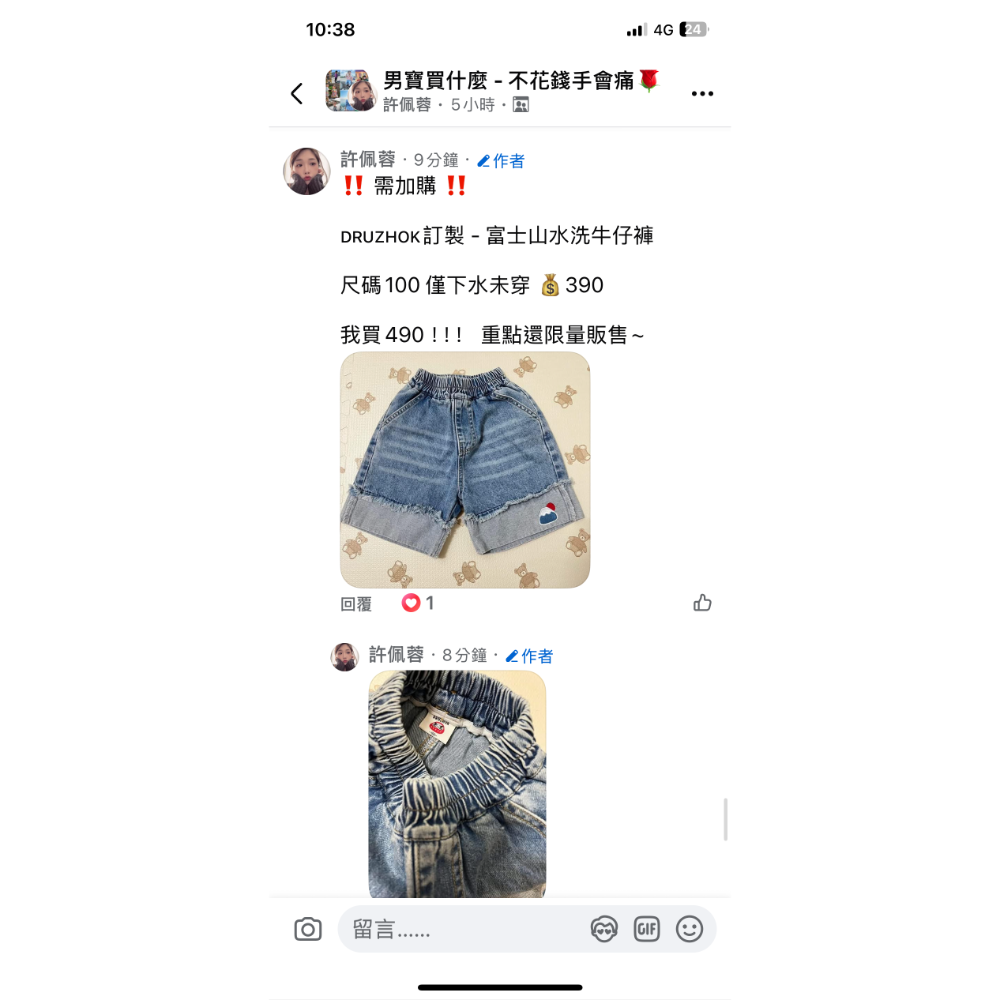View the heart reaction count

coord(418,603)
